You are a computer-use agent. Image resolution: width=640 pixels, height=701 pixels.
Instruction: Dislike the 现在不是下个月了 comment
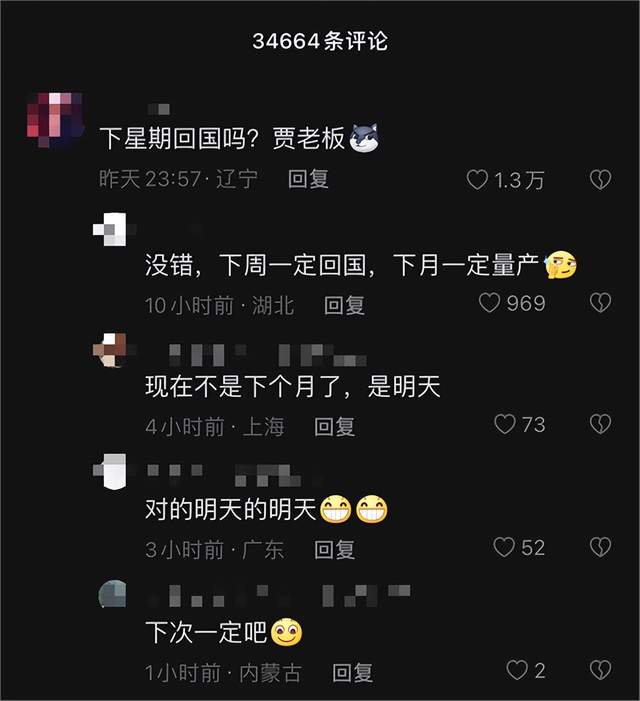click(599, 425)
